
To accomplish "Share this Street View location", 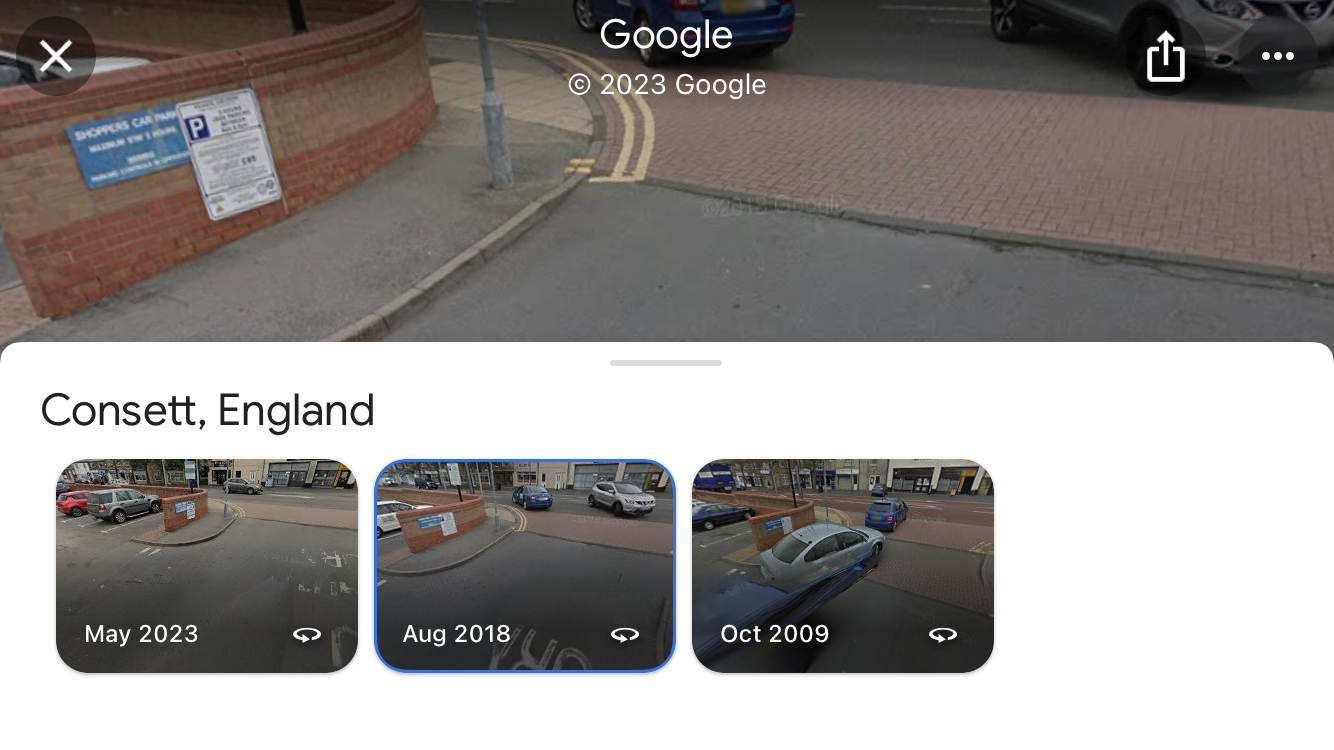I will (1165, 57).
